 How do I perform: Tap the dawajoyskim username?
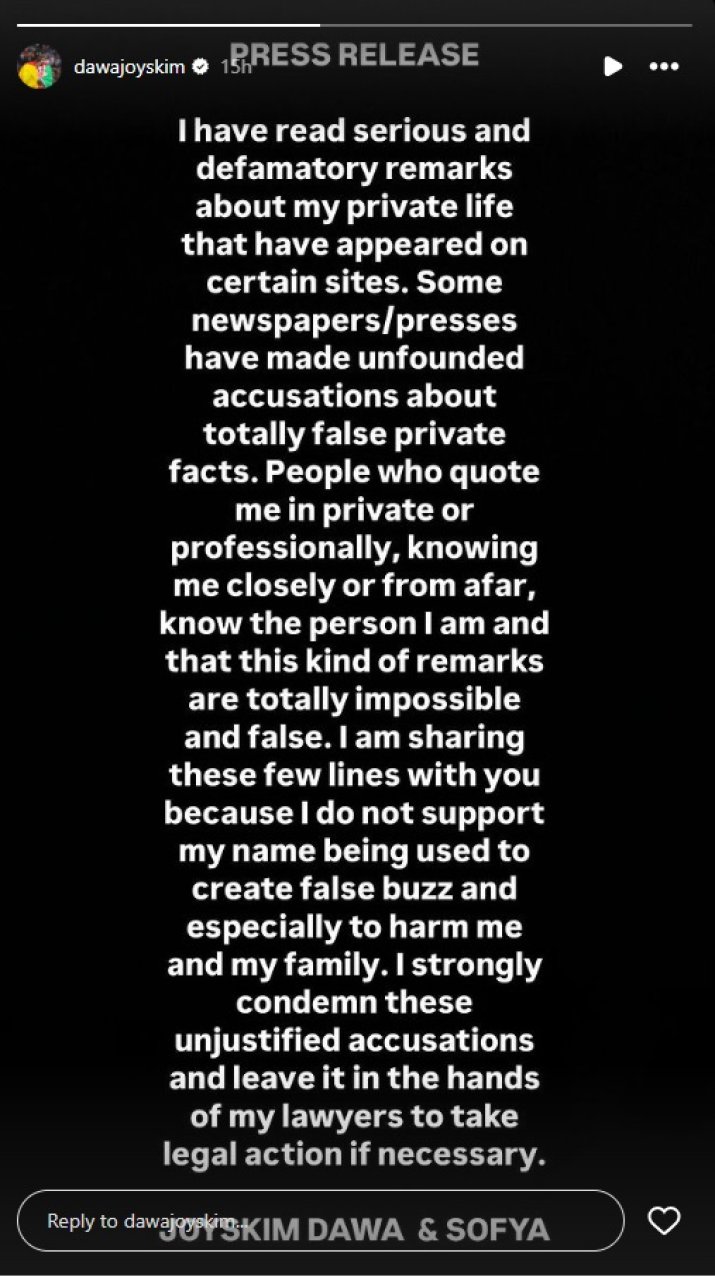(x=129, y=67)
